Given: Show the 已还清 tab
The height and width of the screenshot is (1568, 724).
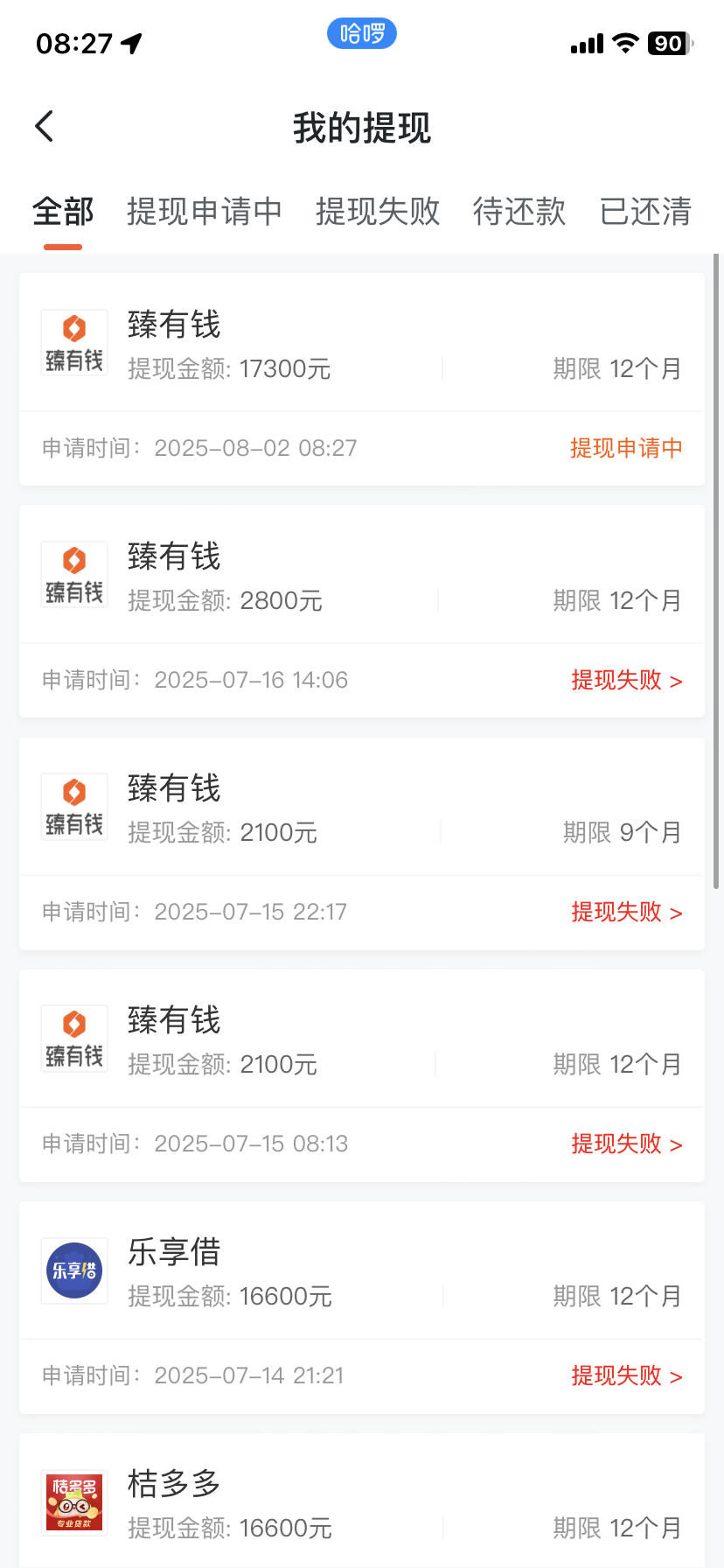Looking at the screenshot, I should (645, 212).
